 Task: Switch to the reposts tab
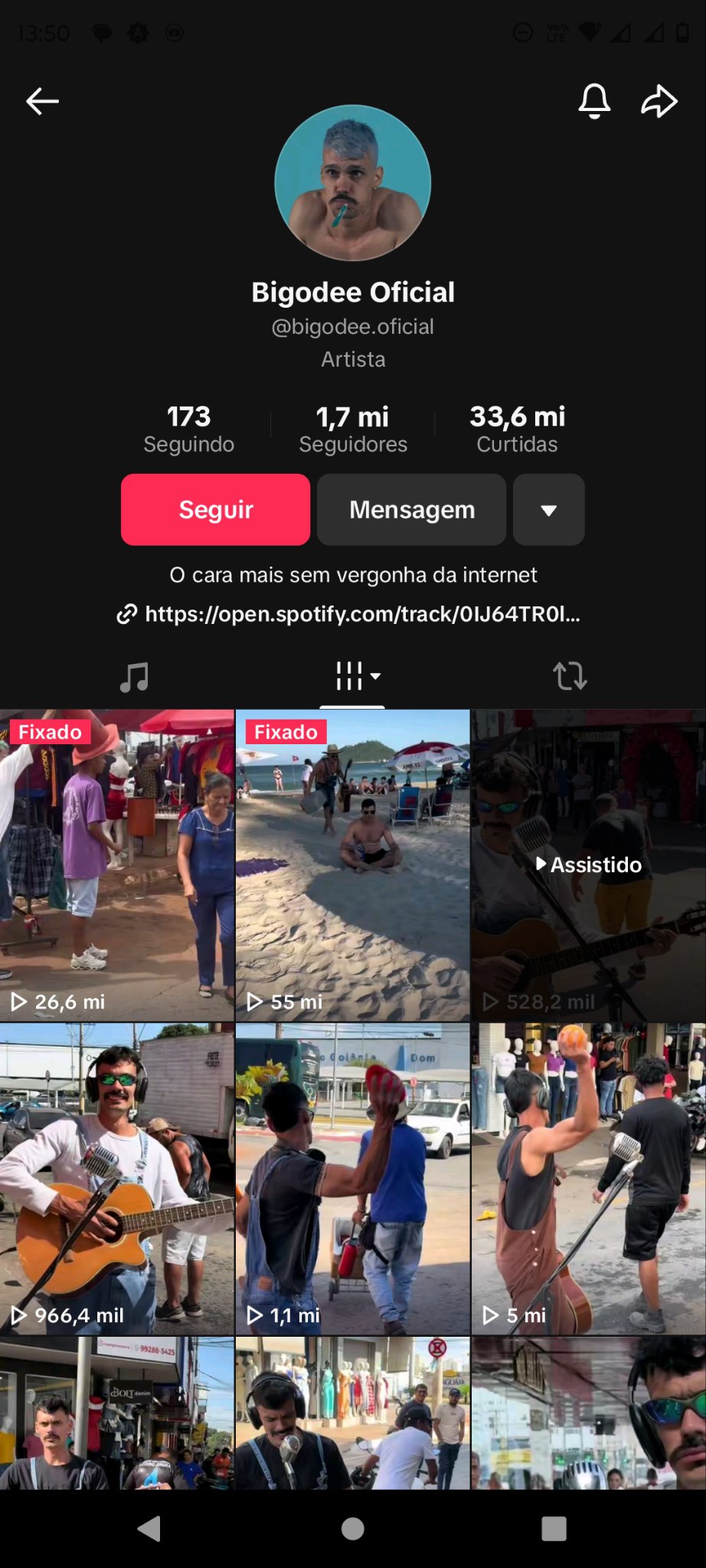tap(570, 677)
